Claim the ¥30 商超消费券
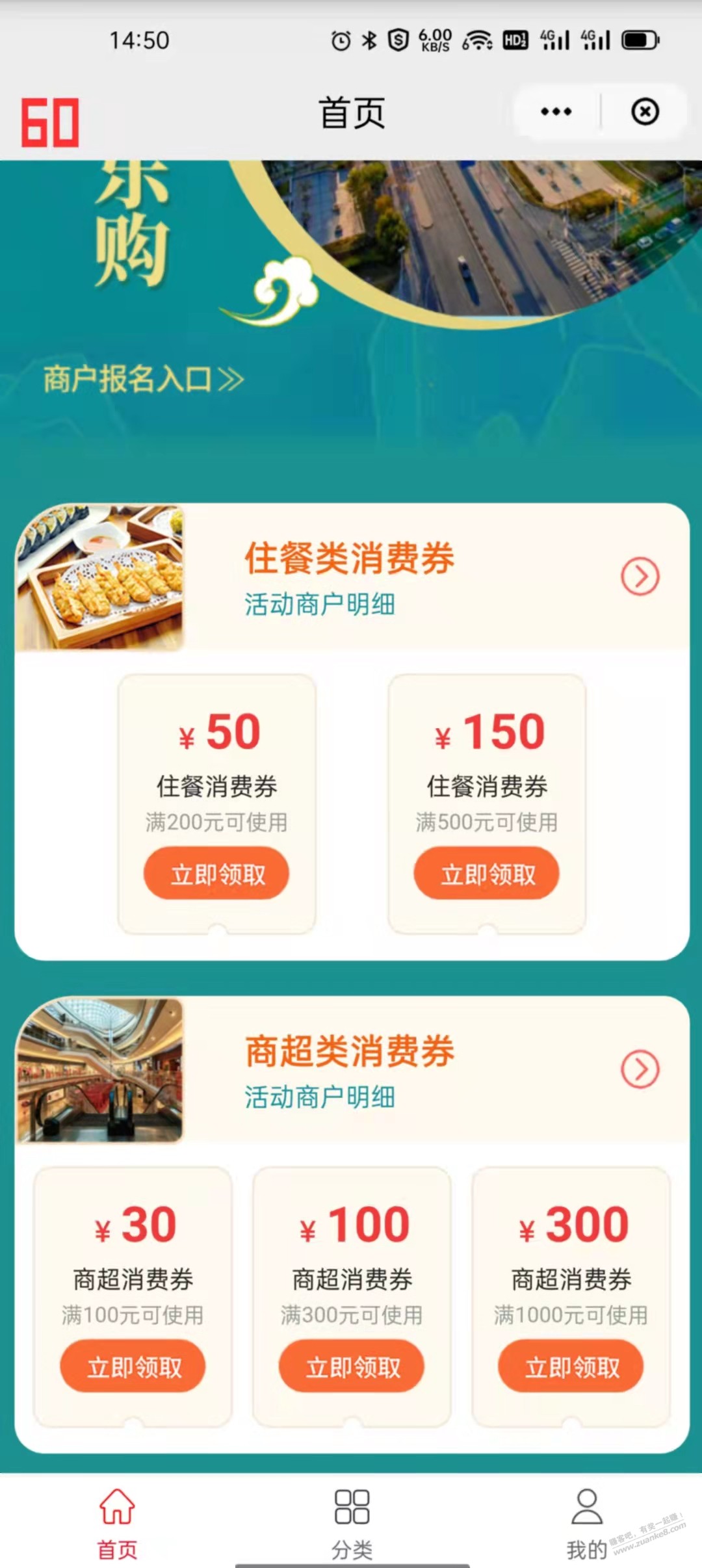Screen dimensions: 702x1568 coord(133,1366)
